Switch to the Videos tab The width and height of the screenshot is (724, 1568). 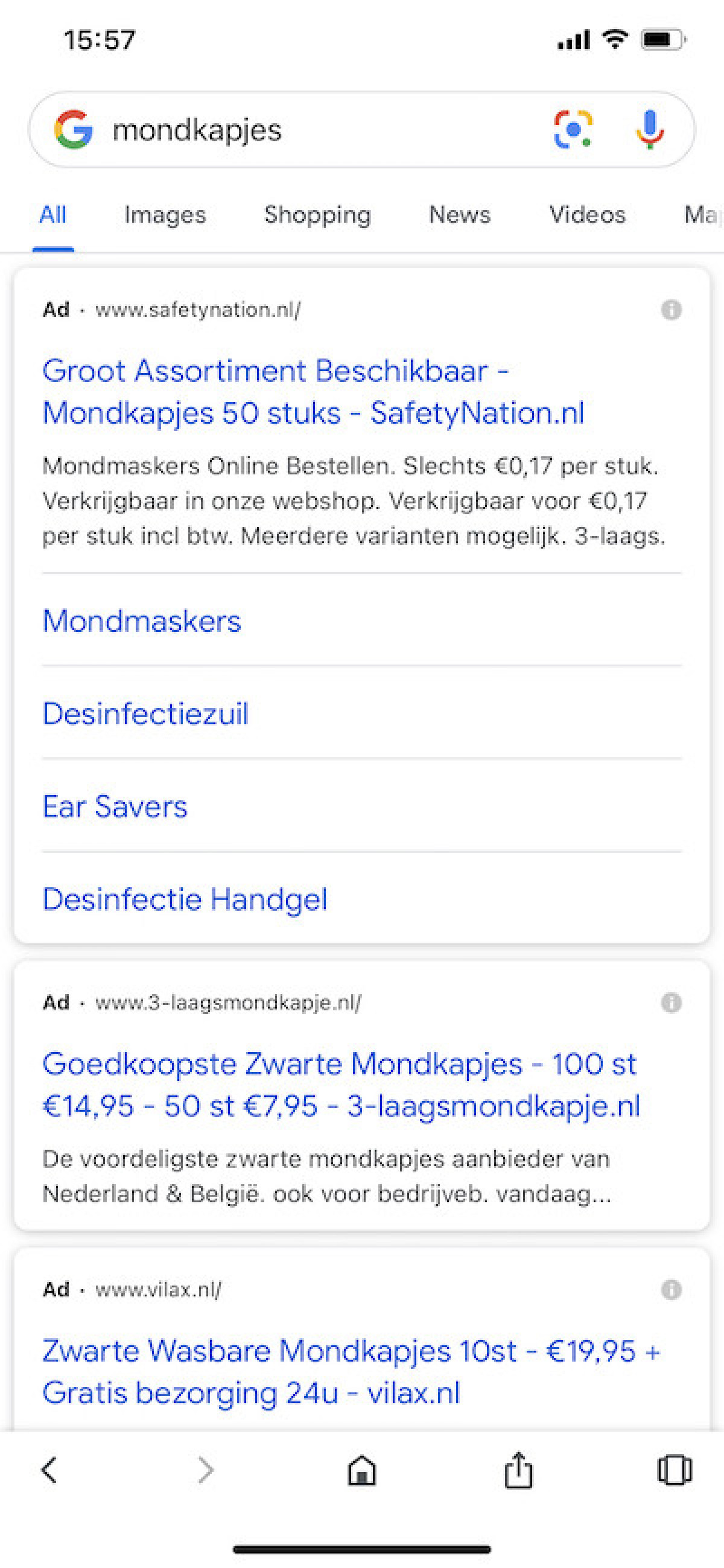tap(587, 215)
